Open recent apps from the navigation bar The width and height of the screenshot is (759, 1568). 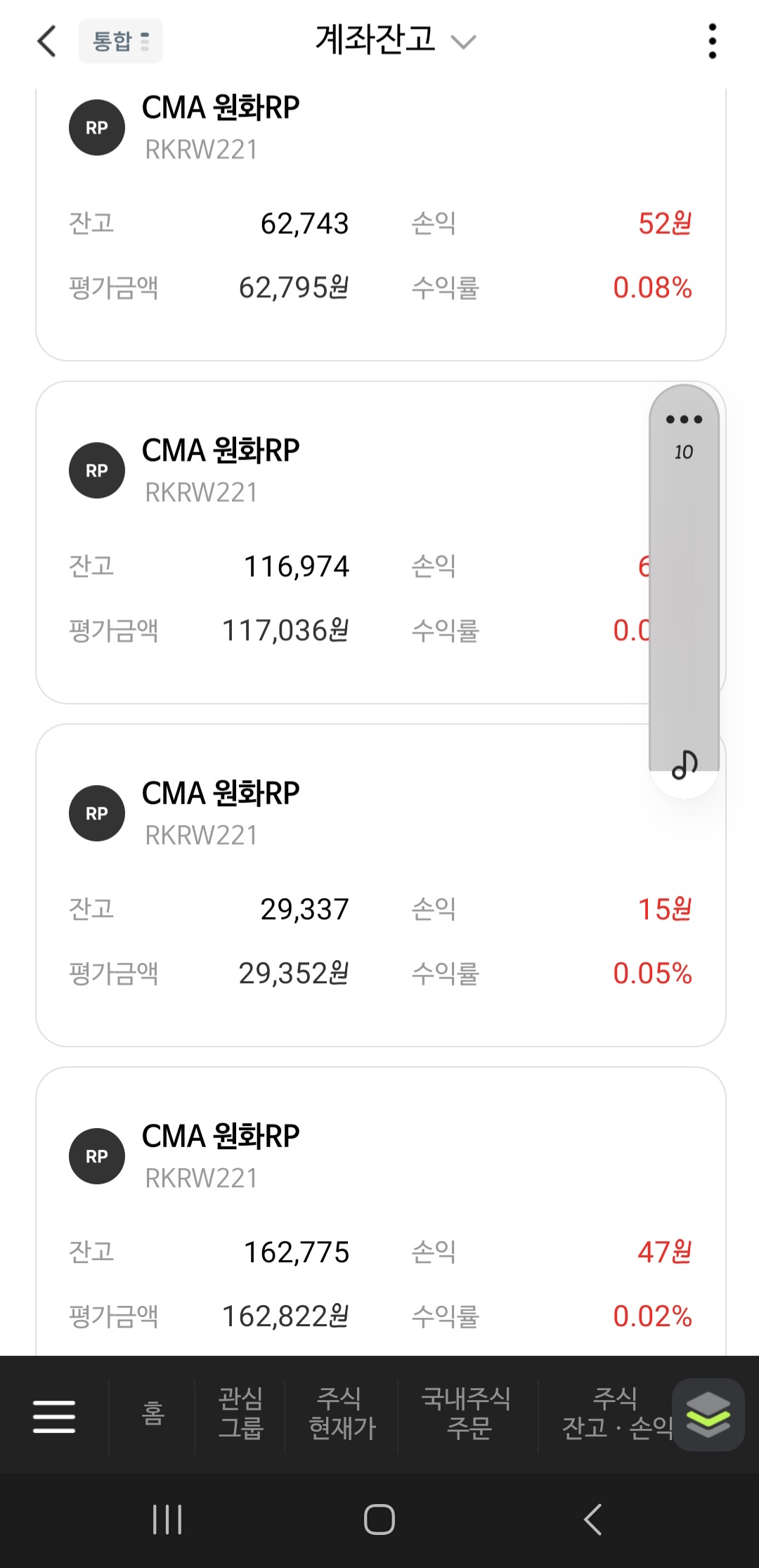pos(167,1520)
